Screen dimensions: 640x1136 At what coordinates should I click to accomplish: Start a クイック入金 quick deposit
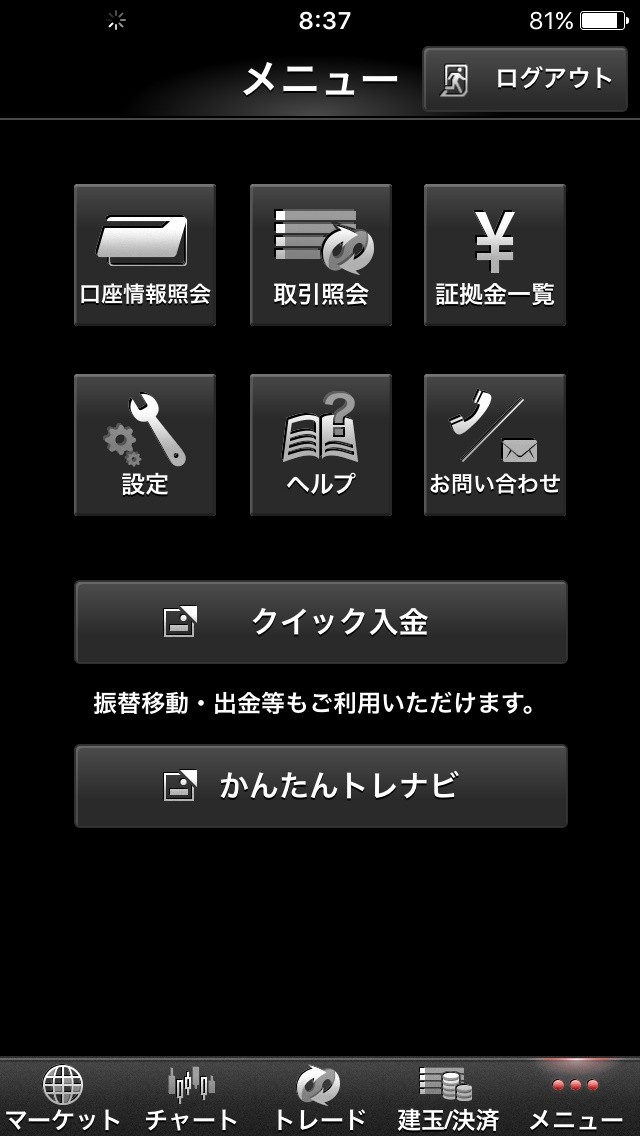pyautogui.click(x=321, y=622)
